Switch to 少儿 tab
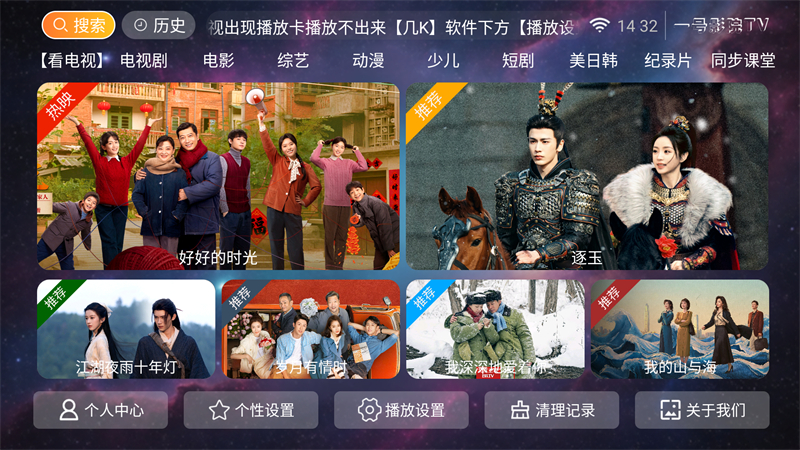Screen dimensions: 800x450 pyautogui.click(x=443, y=61)
